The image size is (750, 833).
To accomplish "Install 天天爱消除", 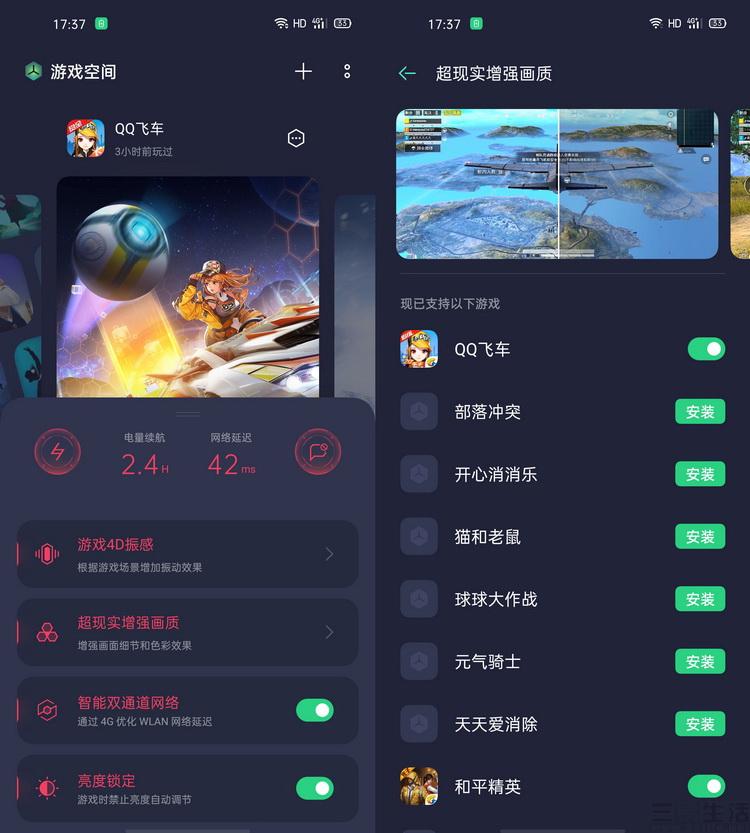I will pos(700,724).
